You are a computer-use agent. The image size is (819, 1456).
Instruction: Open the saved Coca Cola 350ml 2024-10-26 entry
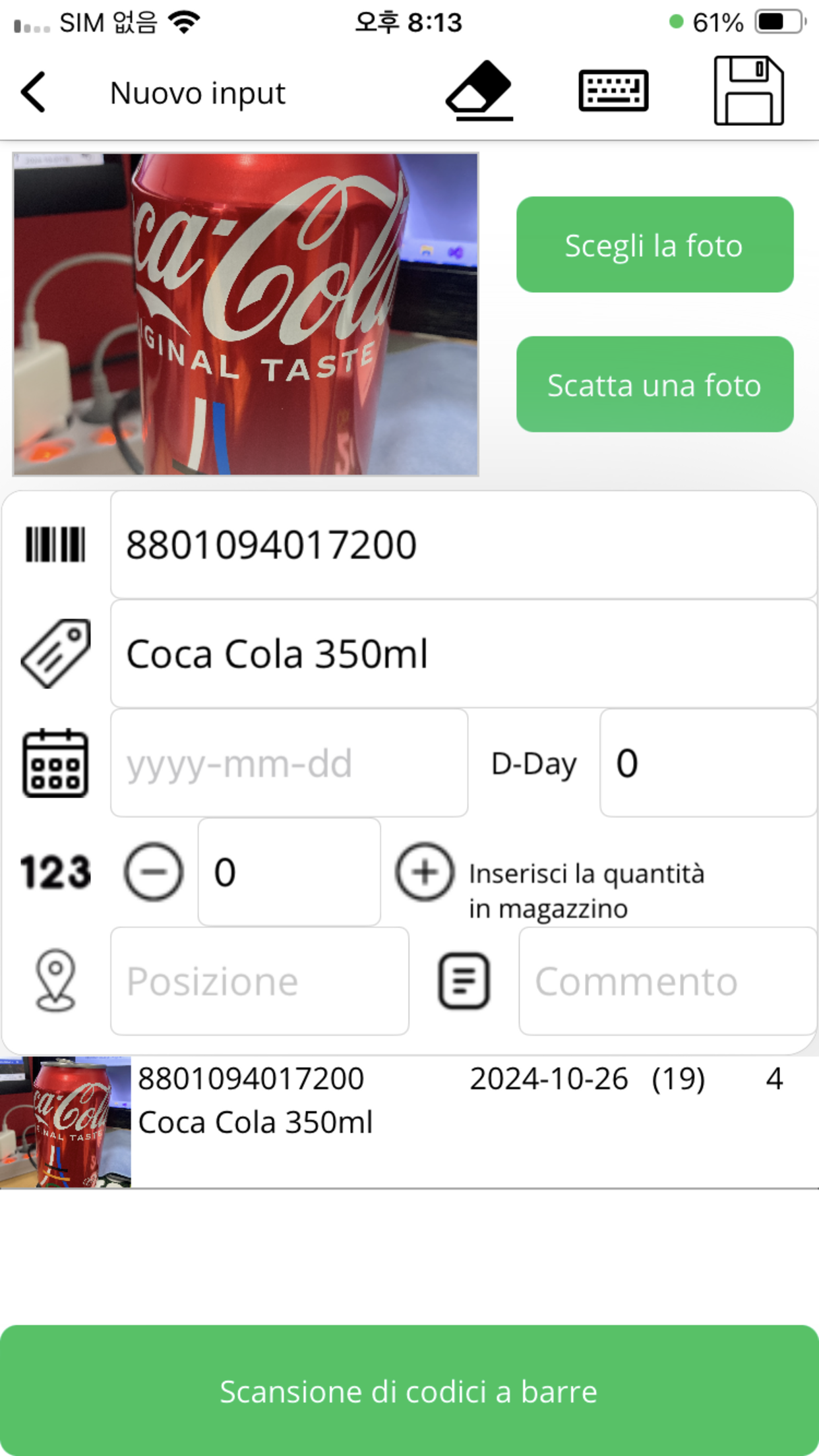[409, 1122]
